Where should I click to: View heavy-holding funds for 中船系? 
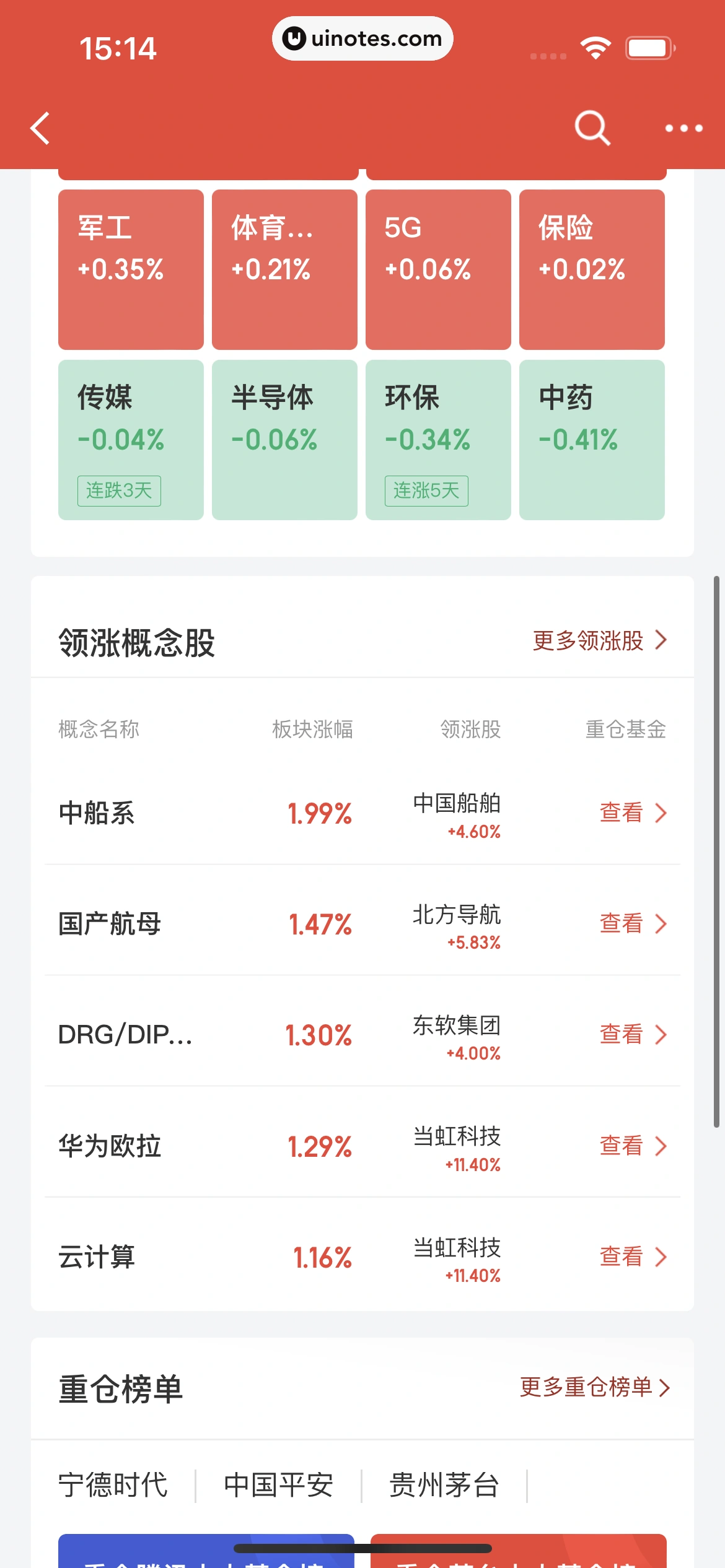pos(632,812)
